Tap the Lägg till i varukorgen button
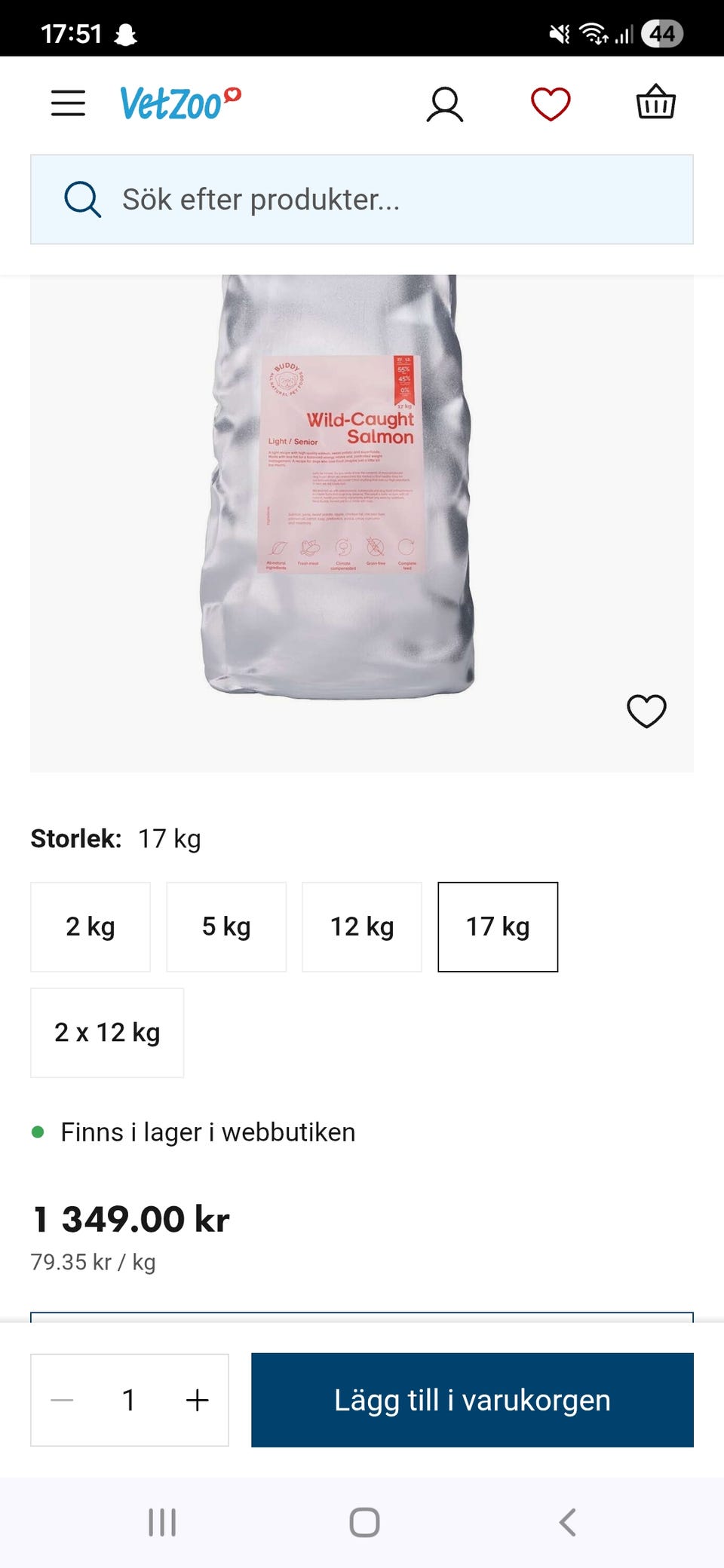This screenshot has width=724, height=1568. (472, 1400)
